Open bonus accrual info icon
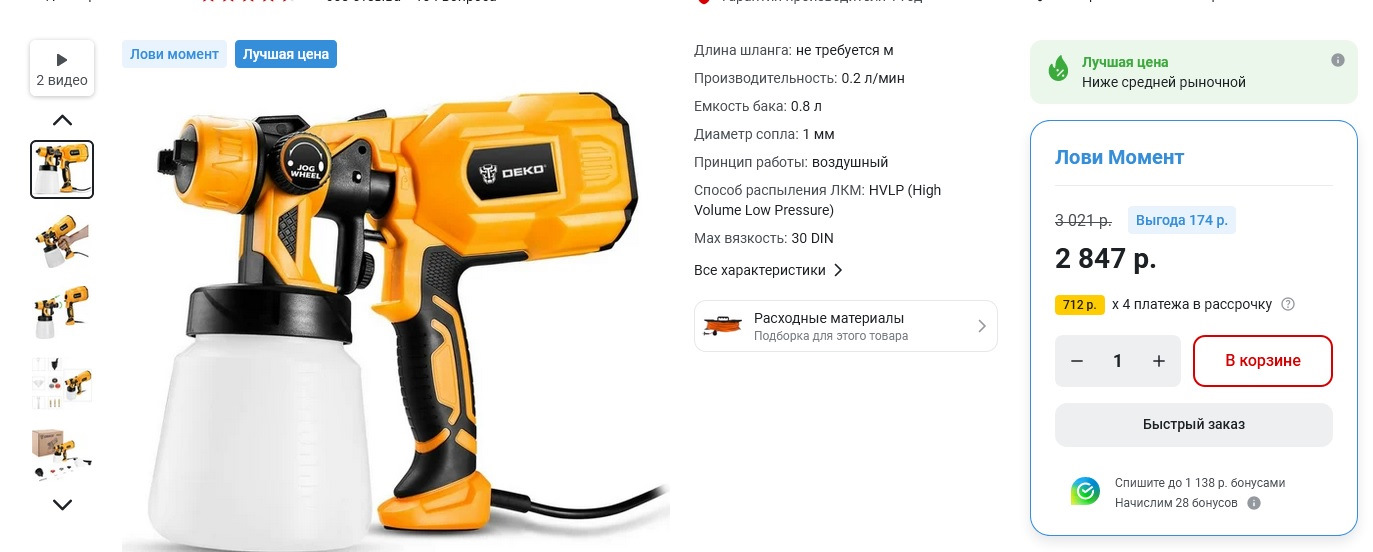 pos(1254,503)
